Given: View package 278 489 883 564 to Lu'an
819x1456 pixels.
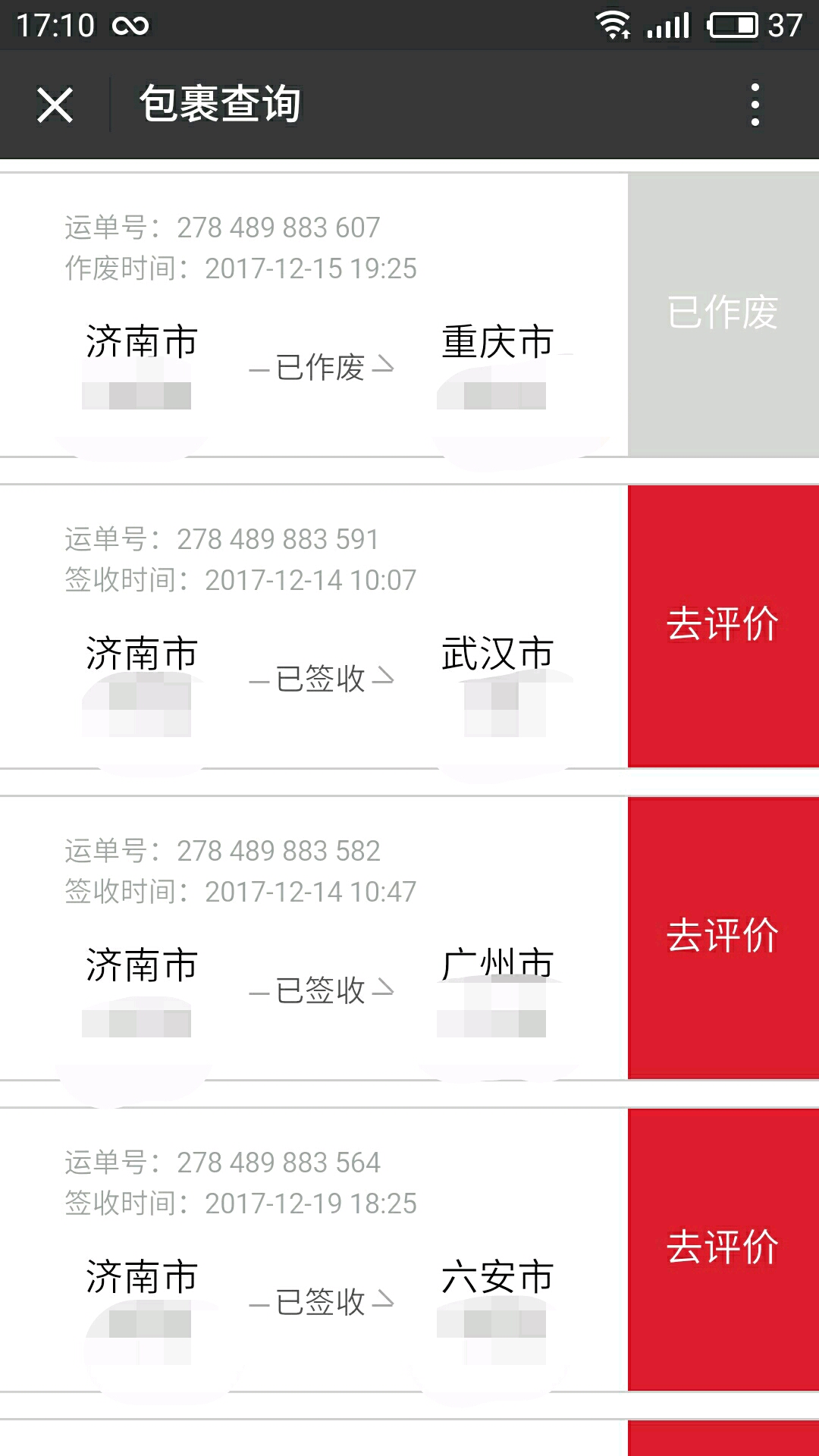Looking at the screenshot, I should [x=314, y=1250].
